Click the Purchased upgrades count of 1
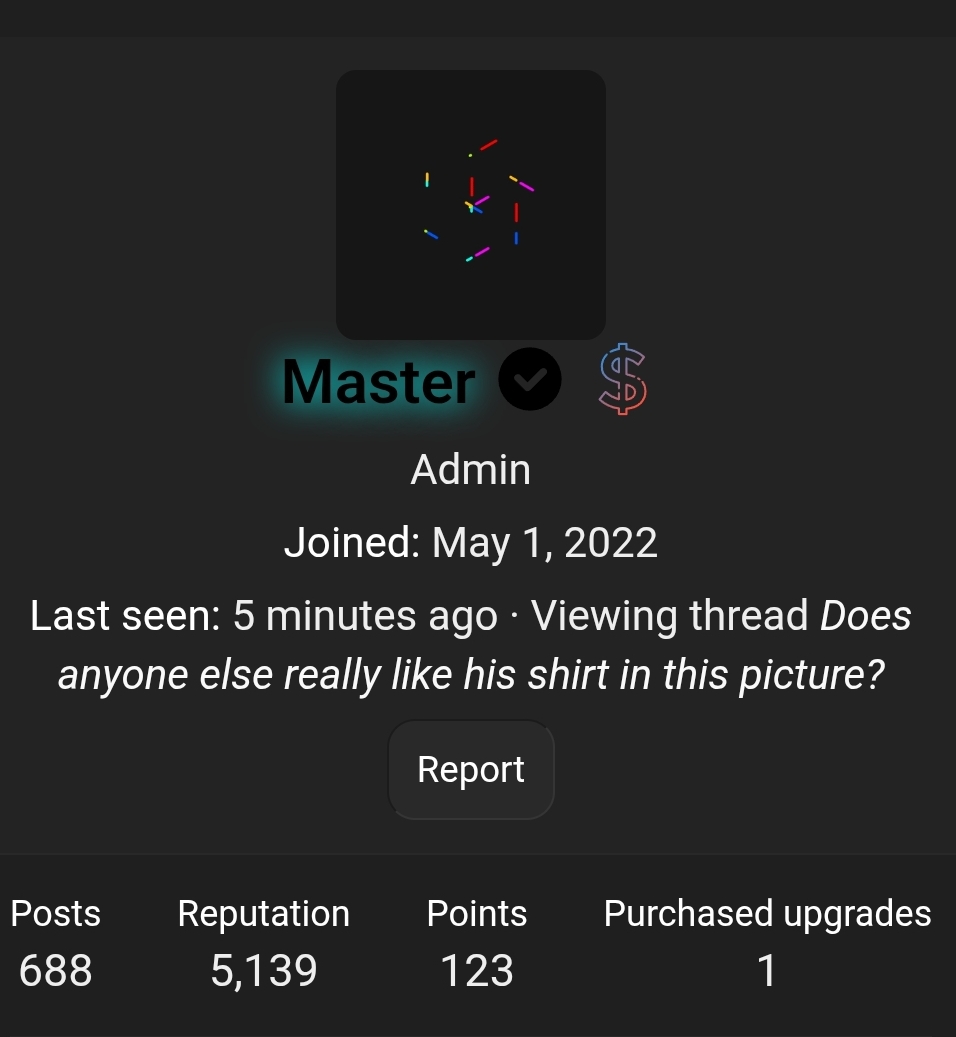956x1037 pixels. 766,970
